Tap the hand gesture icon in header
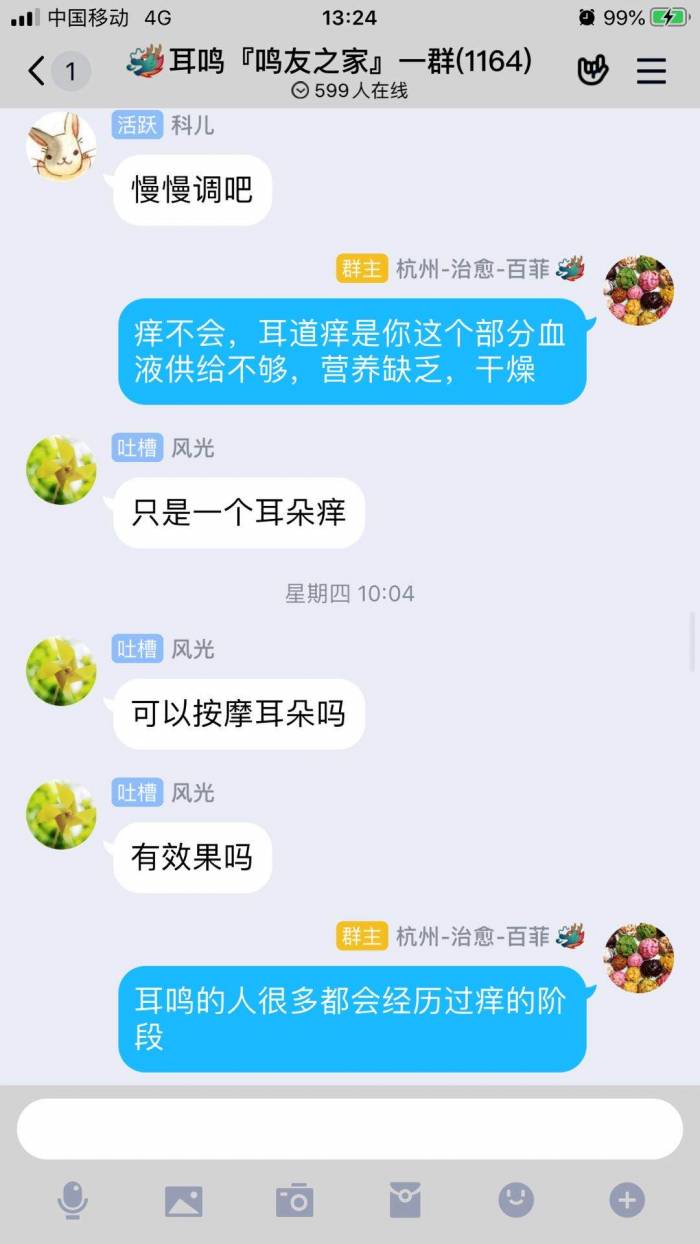The image size is (700, 1244). coord(592,71)
